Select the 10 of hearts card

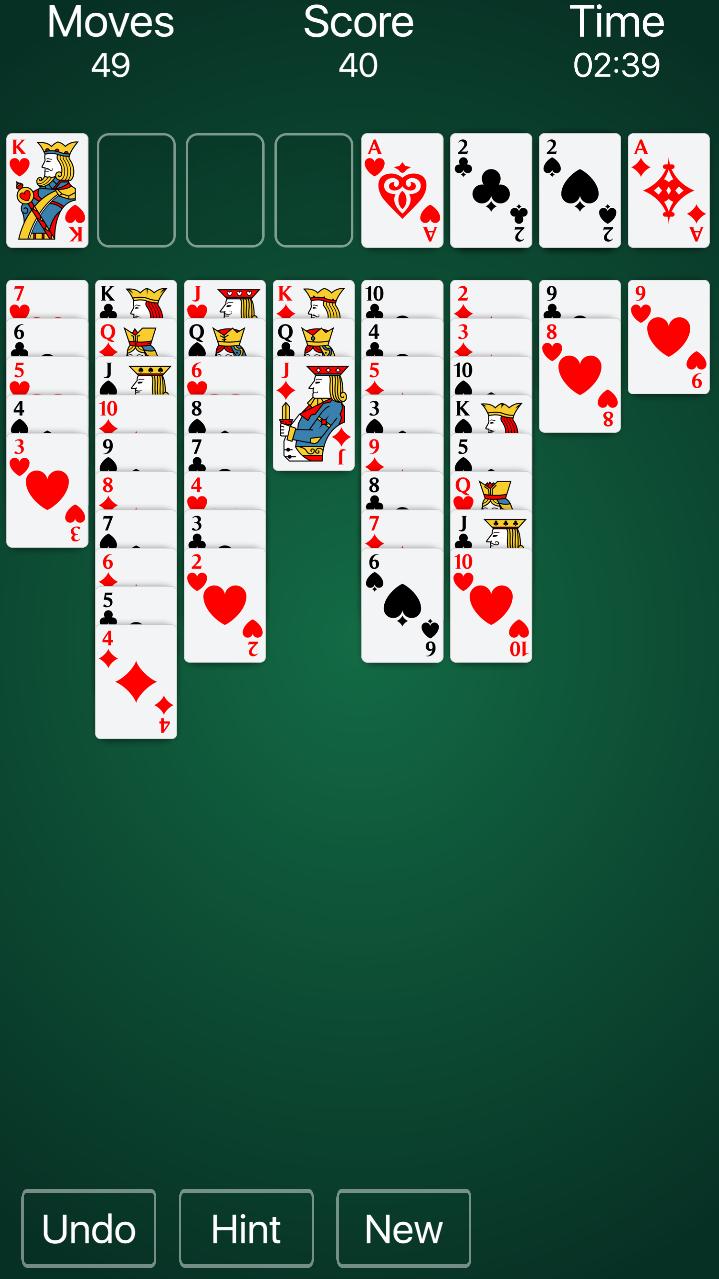[x=491, y=605]
